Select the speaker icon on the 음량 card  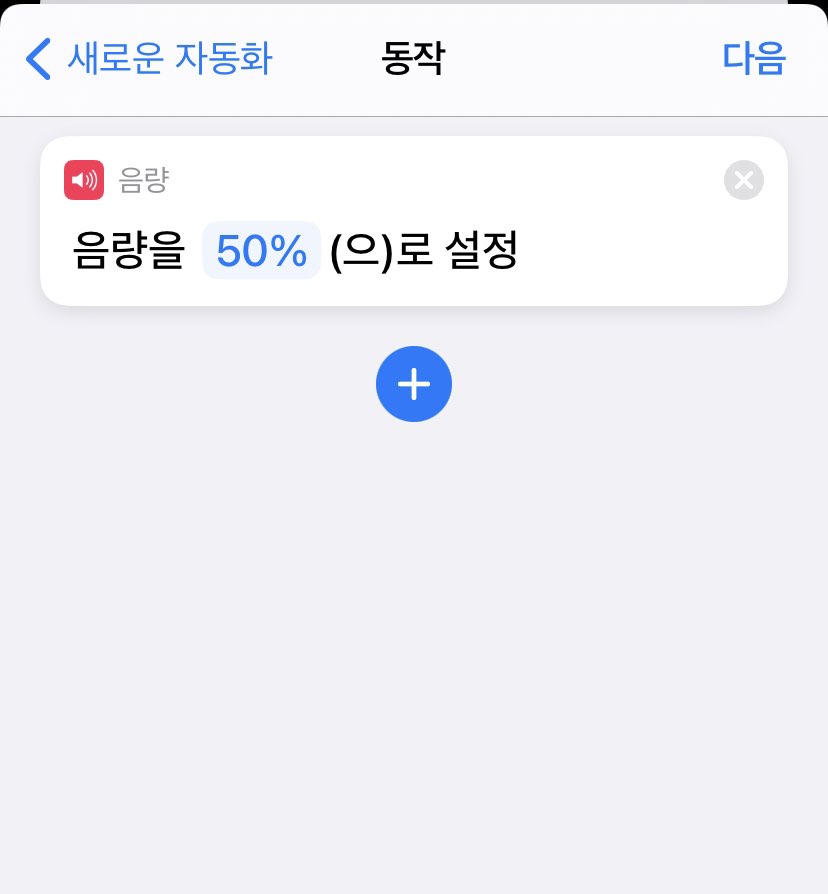[84, 180]
